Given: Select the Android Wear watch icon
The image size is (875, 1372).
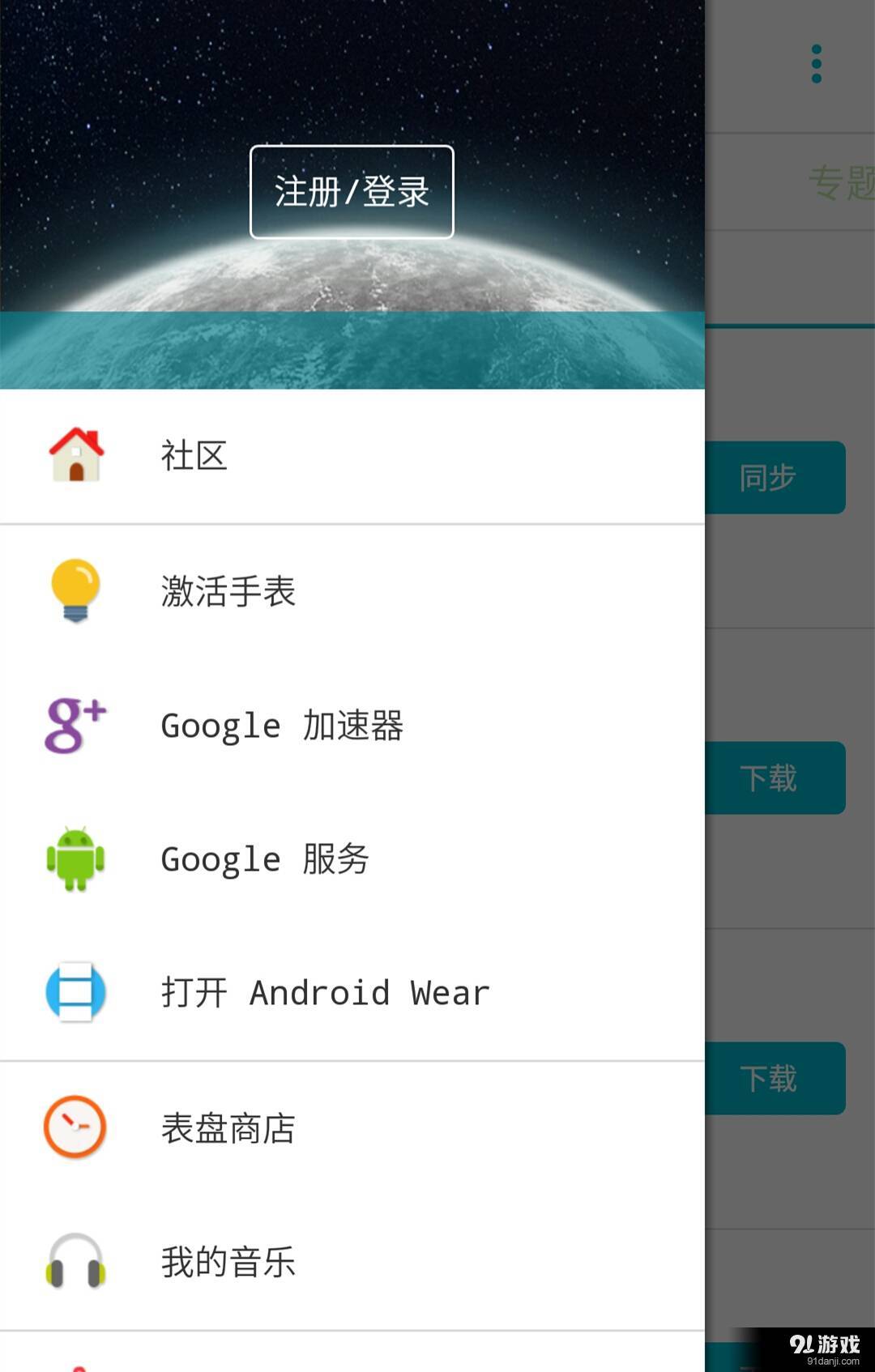Looking at the screenshot, I should pos(75,992).
